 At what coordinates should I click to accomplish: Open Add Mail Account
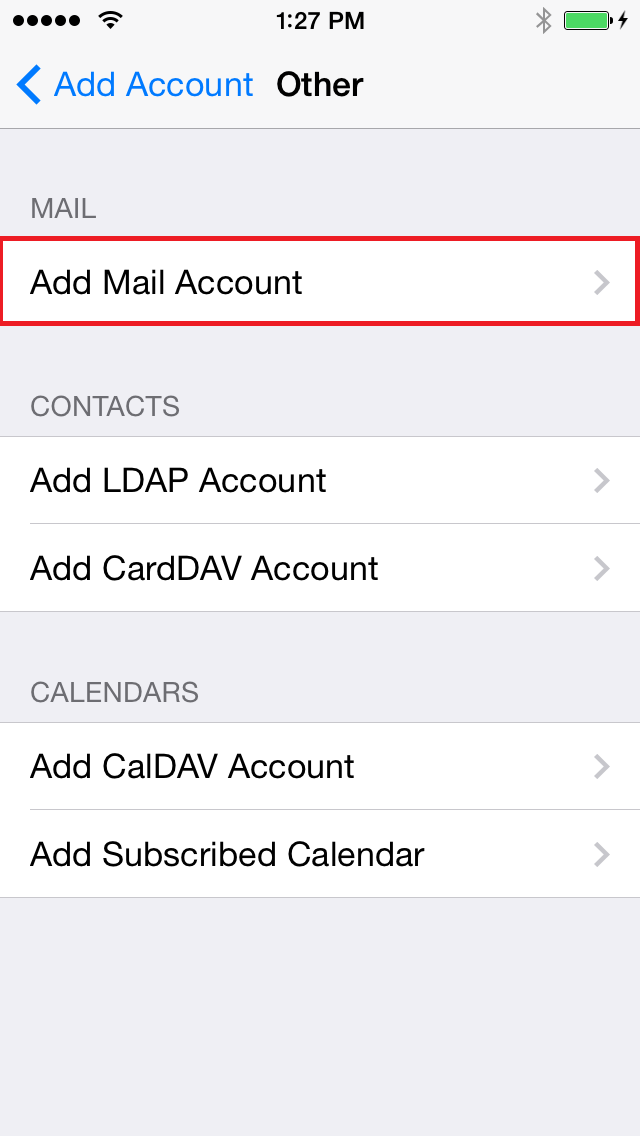coord(320,282)
